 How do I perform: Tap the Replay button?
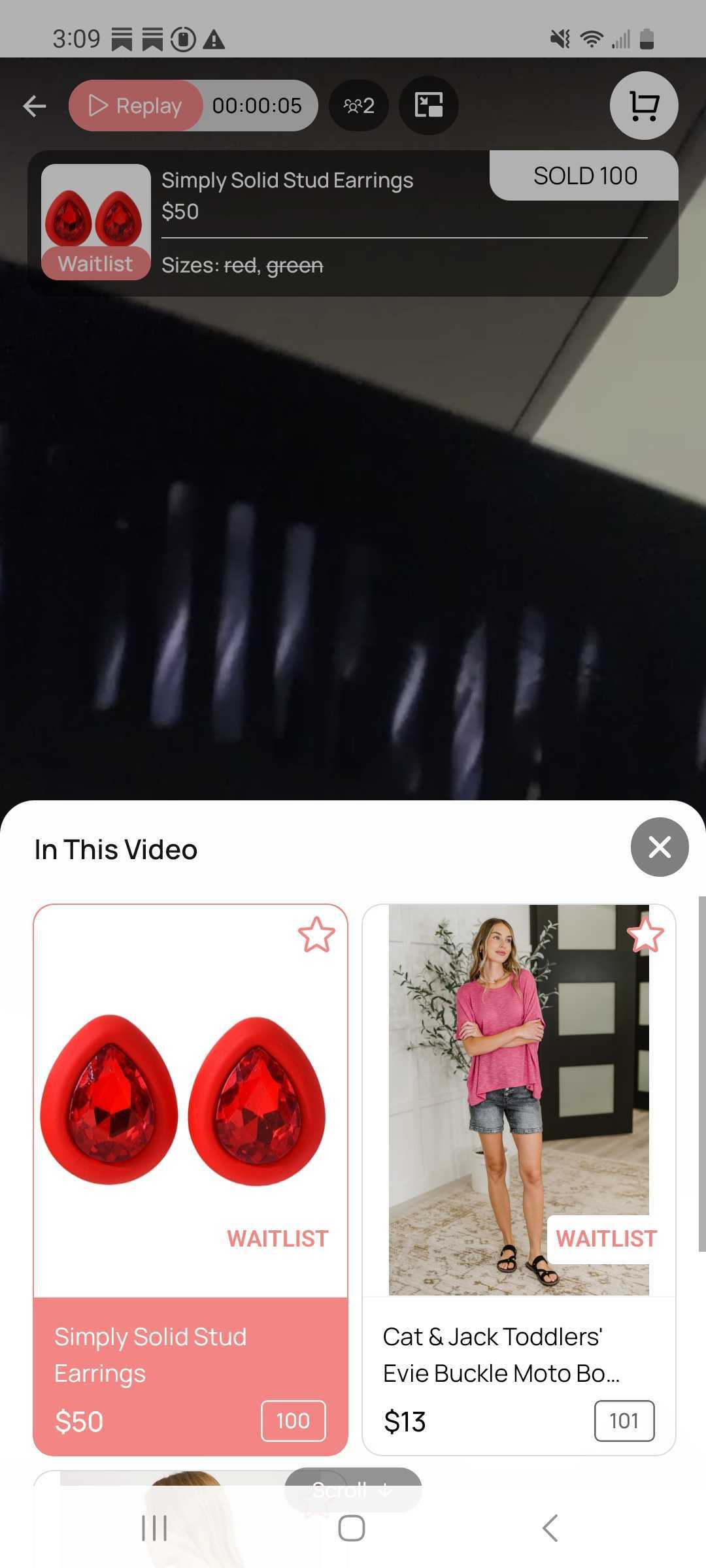[x=135, y=106]
